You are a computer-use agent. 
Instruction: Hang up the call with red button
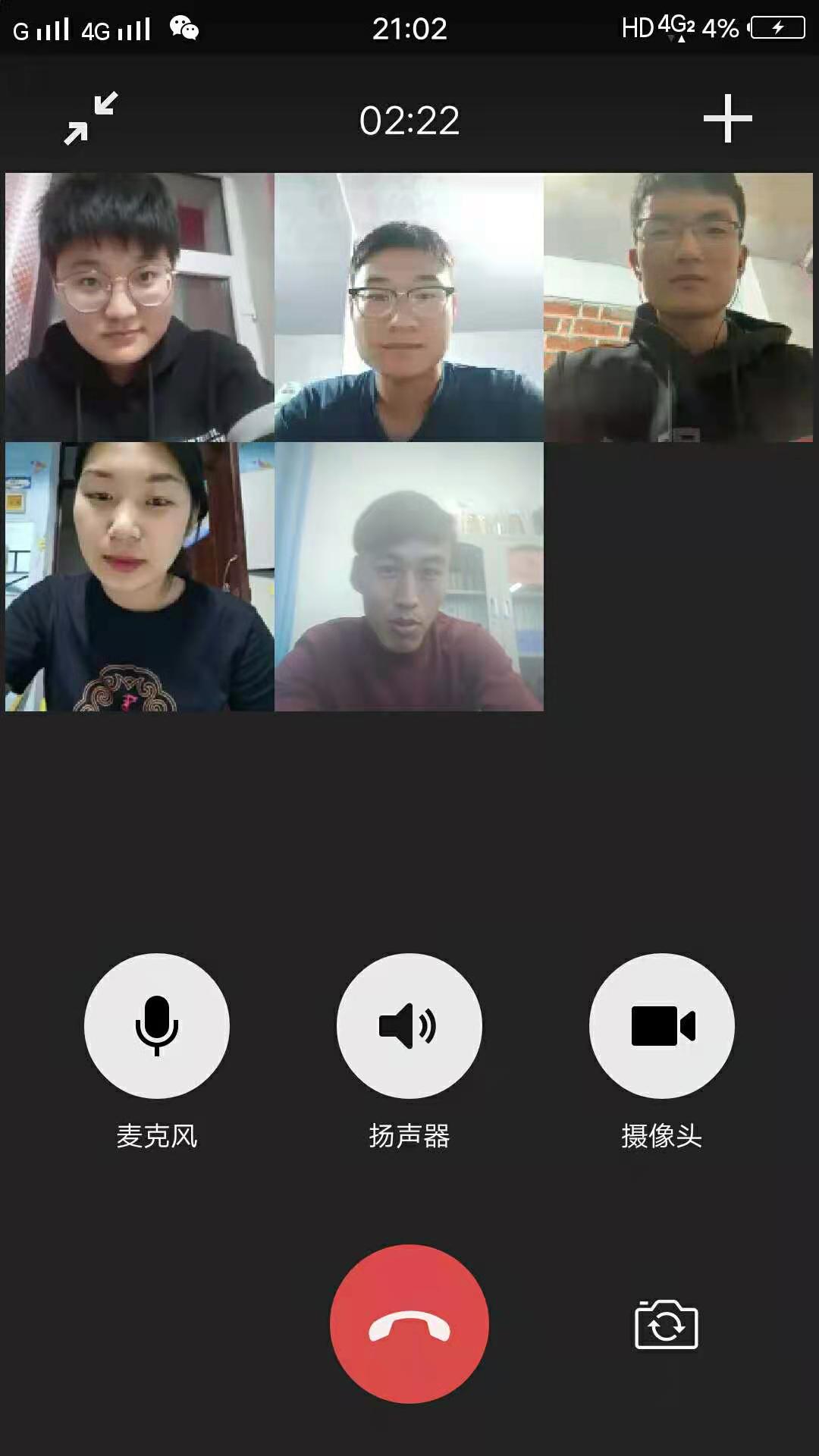click(x=409, y=1323)
